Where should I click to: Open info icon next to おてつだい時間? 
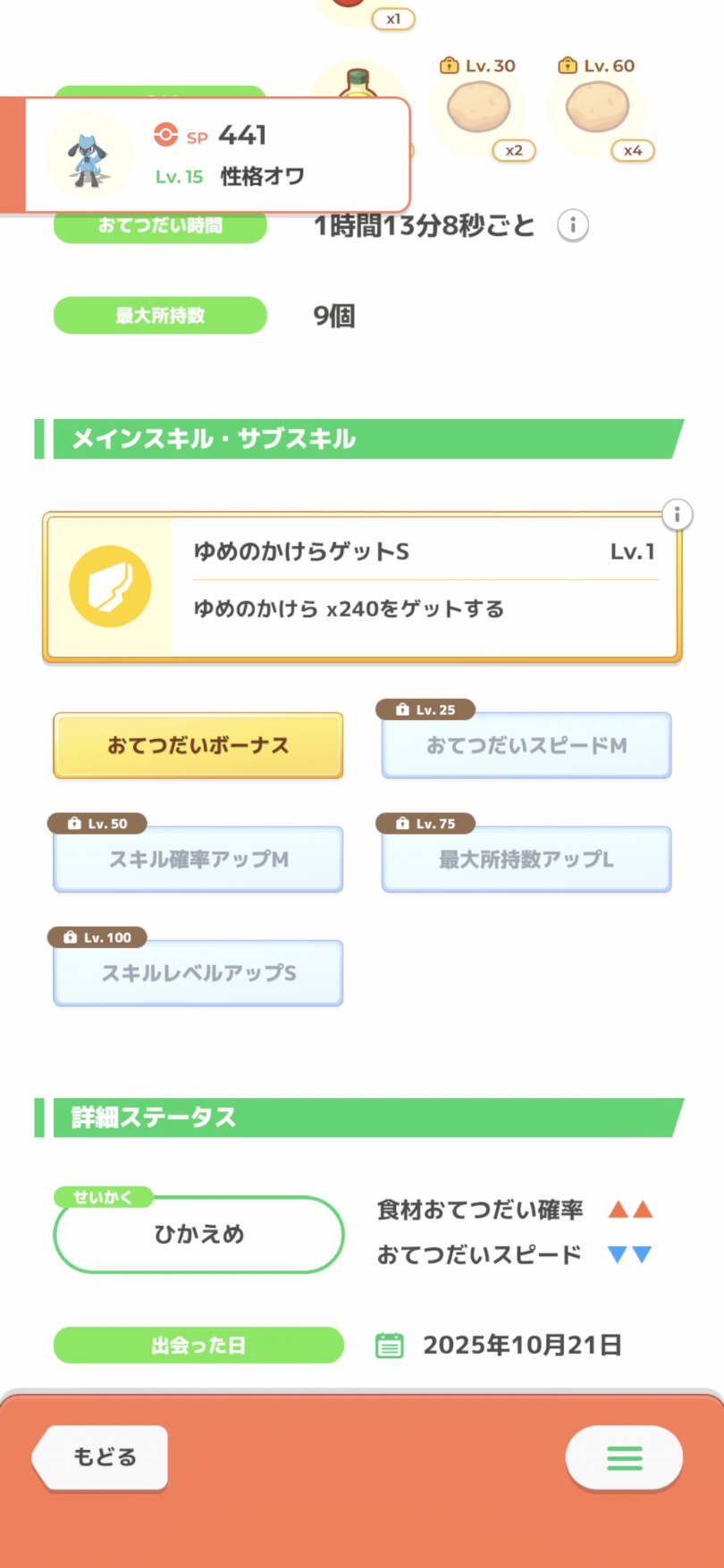point(573,225)
